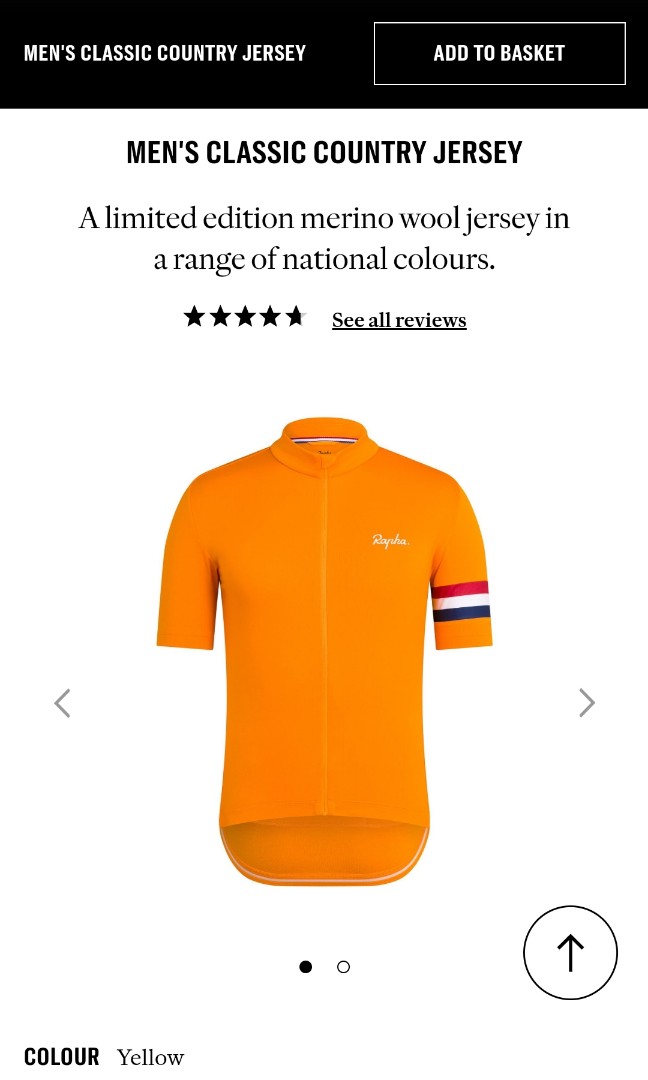
Task: Jump back to top with the arrow button
Action: [x=570, y=952]
